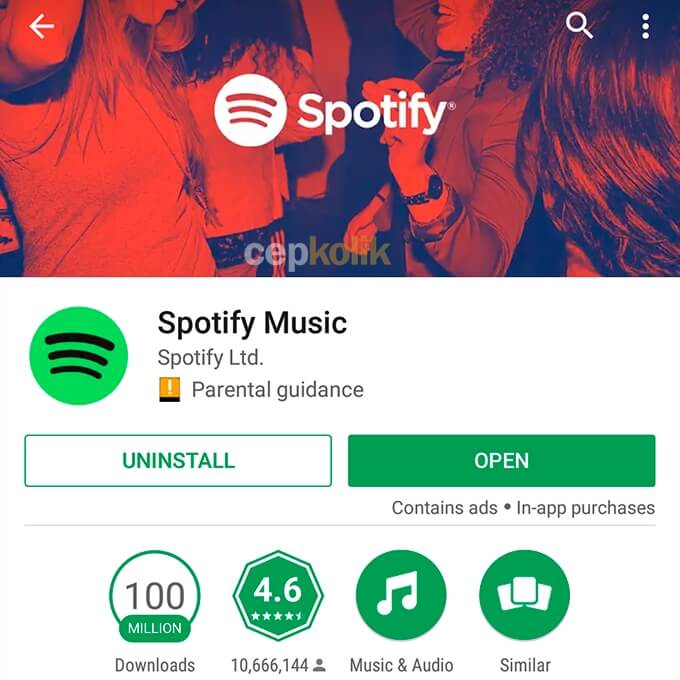Open the search icon
This screenshot has width=680, height=680.
pyautogui.click(x=580, y=26)
